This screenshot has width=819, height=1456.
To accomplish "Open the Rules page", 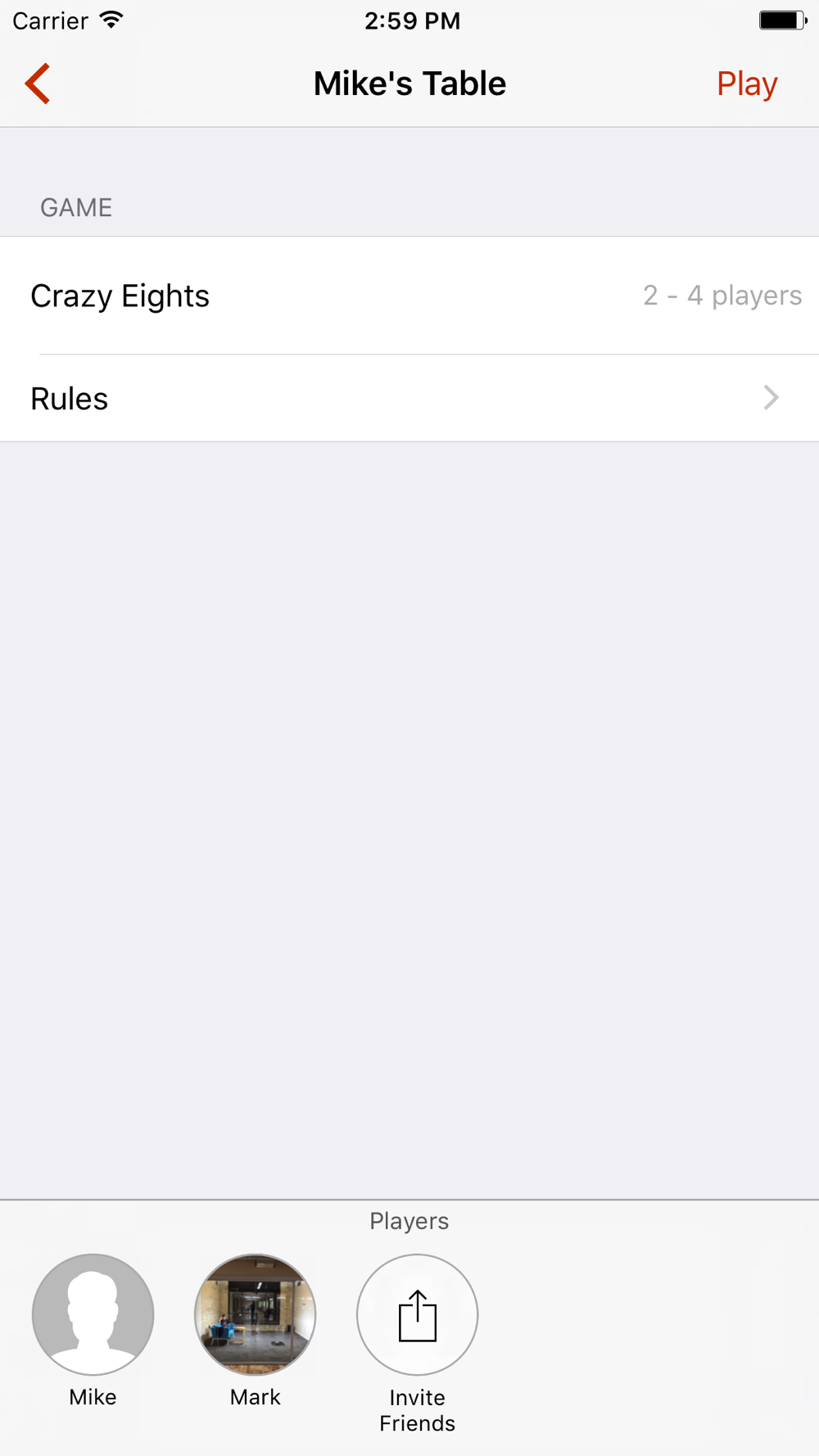I will click(x=409, y=399).
